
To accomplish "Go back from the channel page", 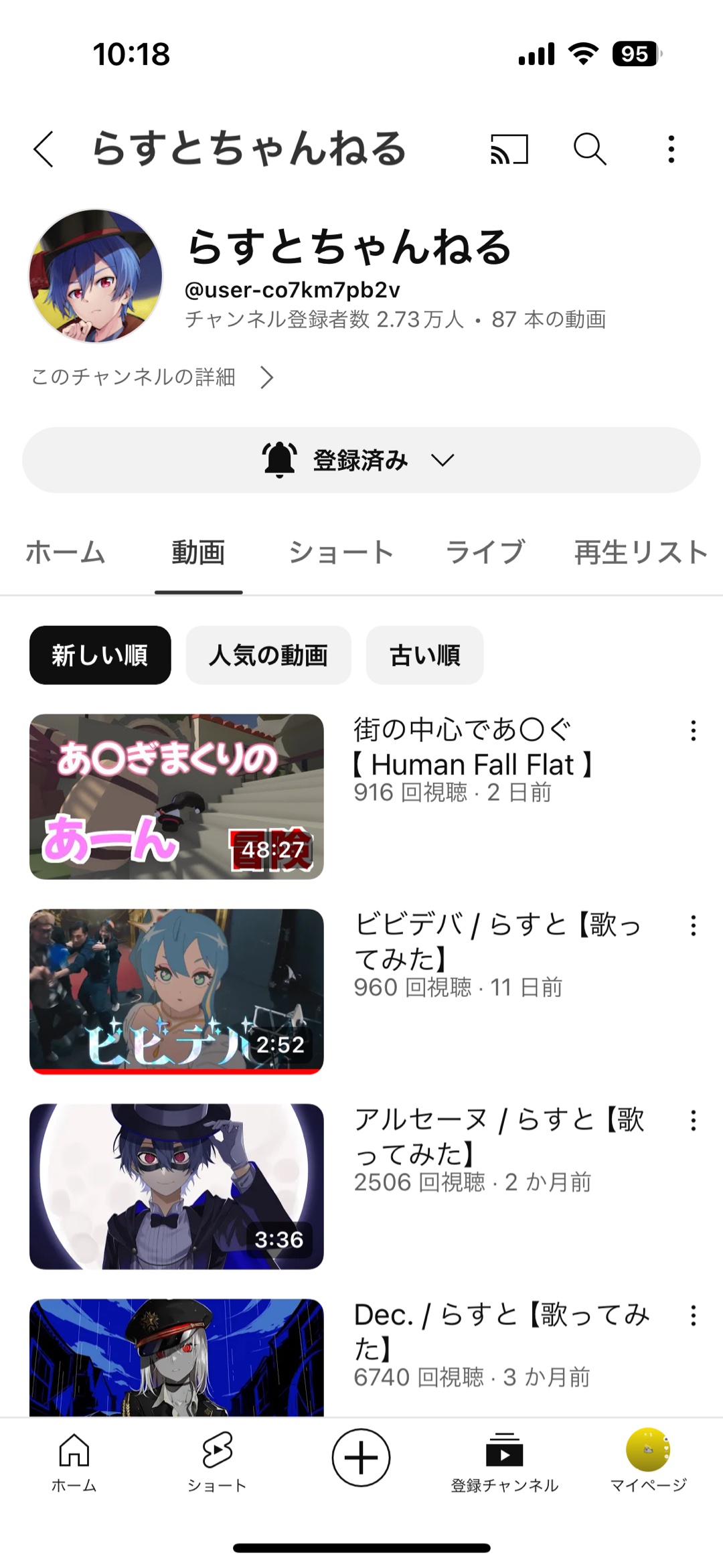I will point(44,149).
